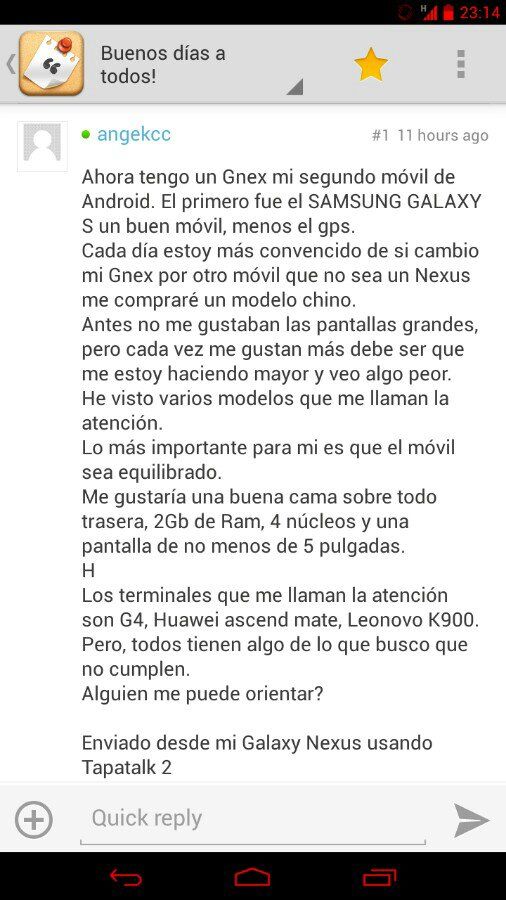
Task: Open the recent apps view
Action: pos(379,876)
